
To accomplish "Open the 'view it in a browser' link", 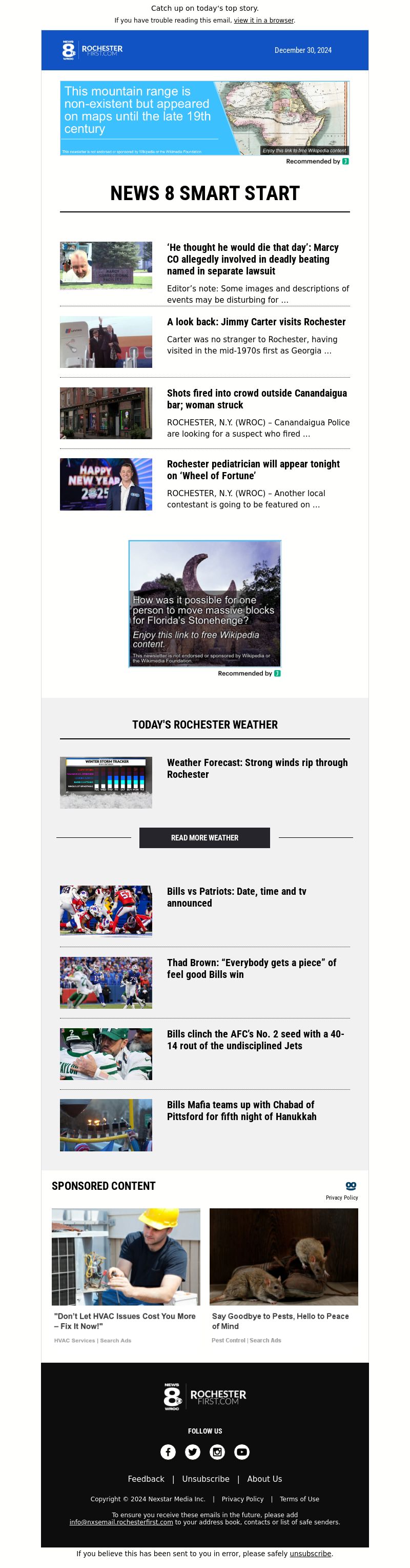I will coord(263,20).
